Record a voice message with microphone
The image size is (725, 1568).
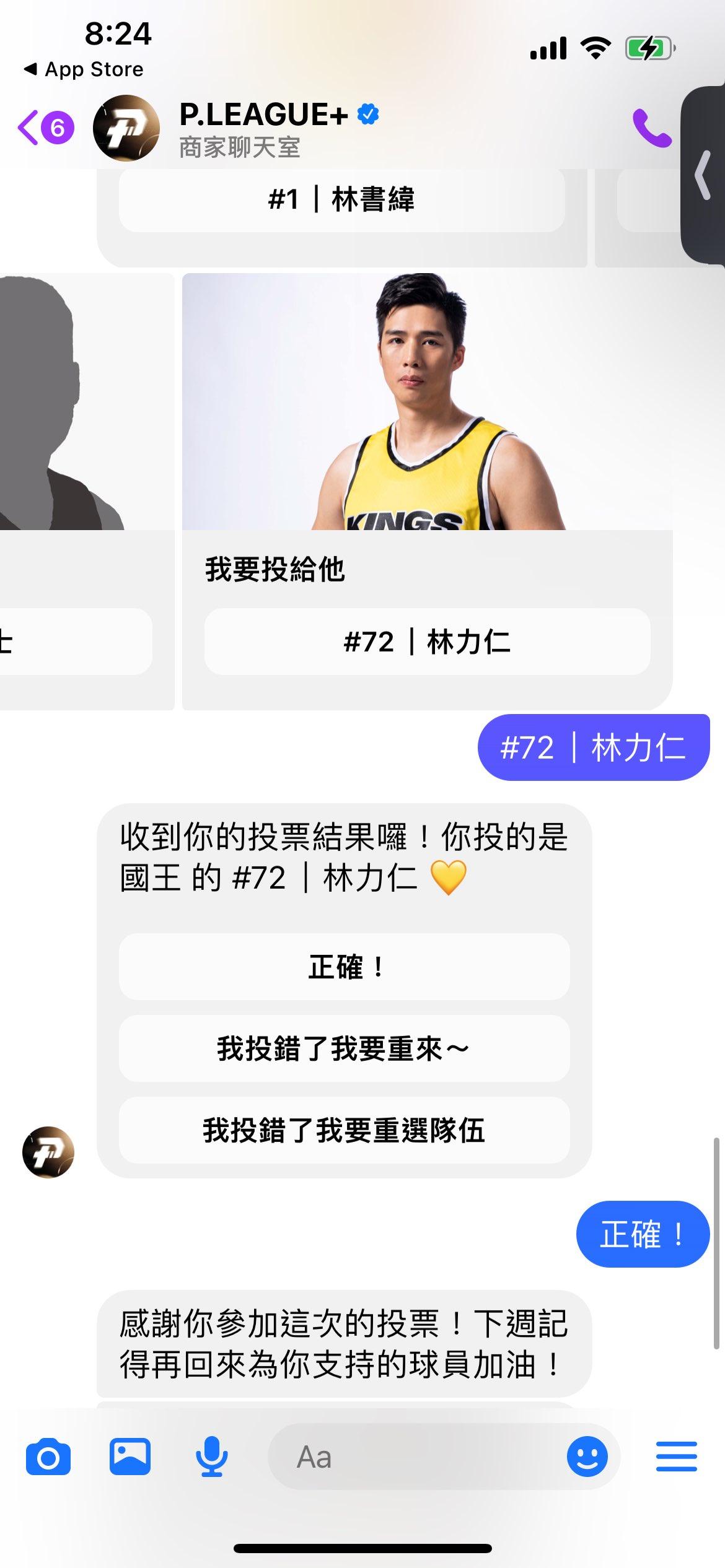(211, 1457)
